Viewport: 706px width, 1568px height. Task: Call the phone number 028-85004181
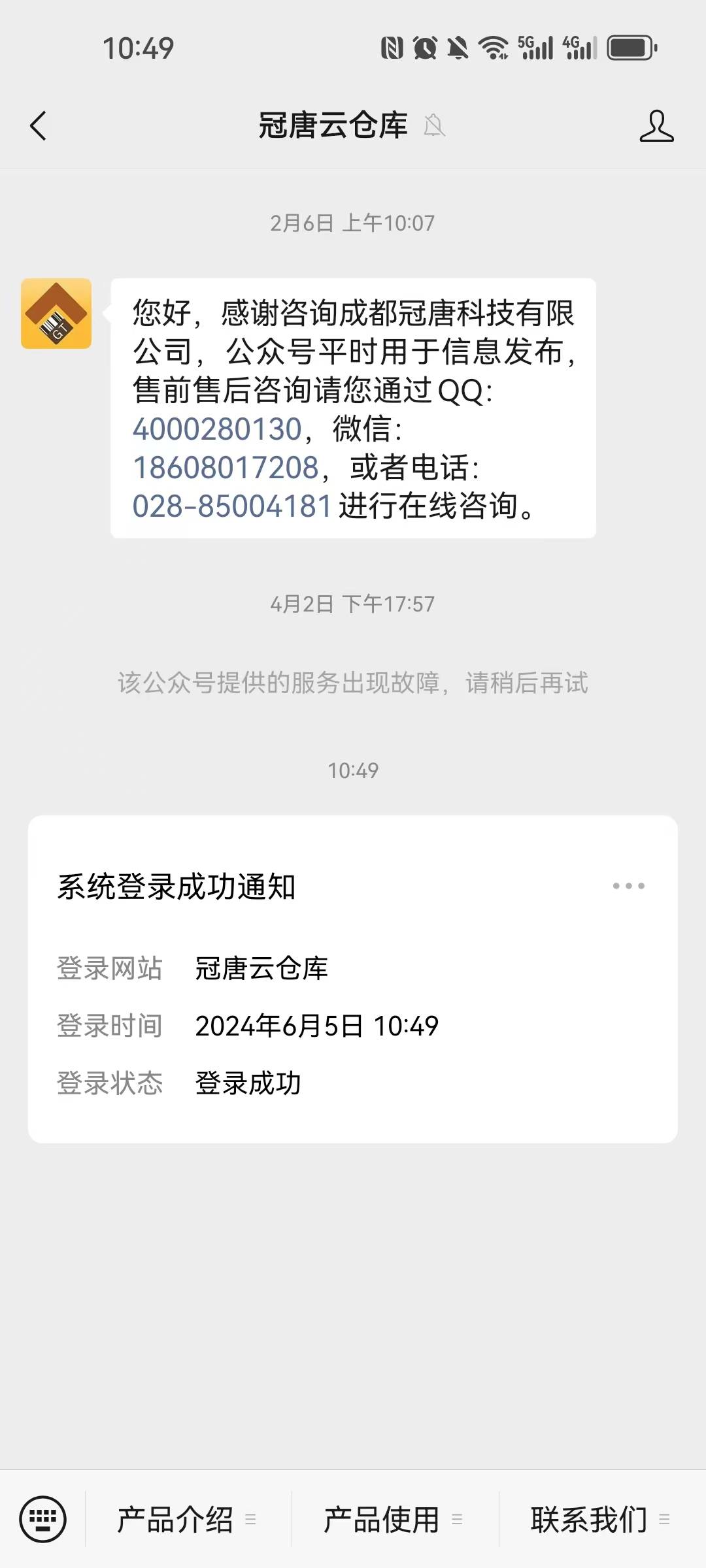(232, 506)
